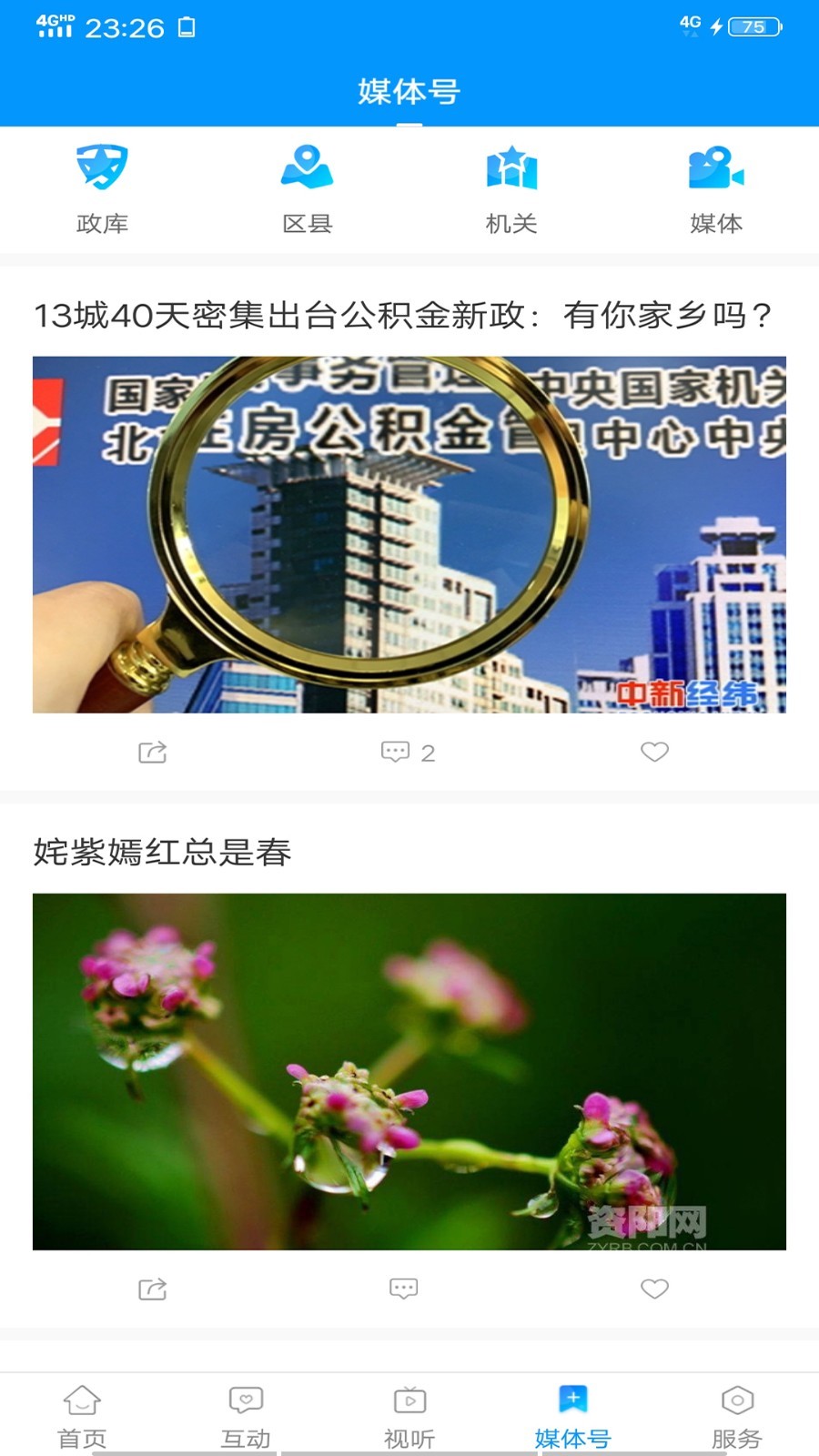The width and height of the screenshot is (819, 1456).
Task: Open the 机关 category
Action: (x=511, y=189)
